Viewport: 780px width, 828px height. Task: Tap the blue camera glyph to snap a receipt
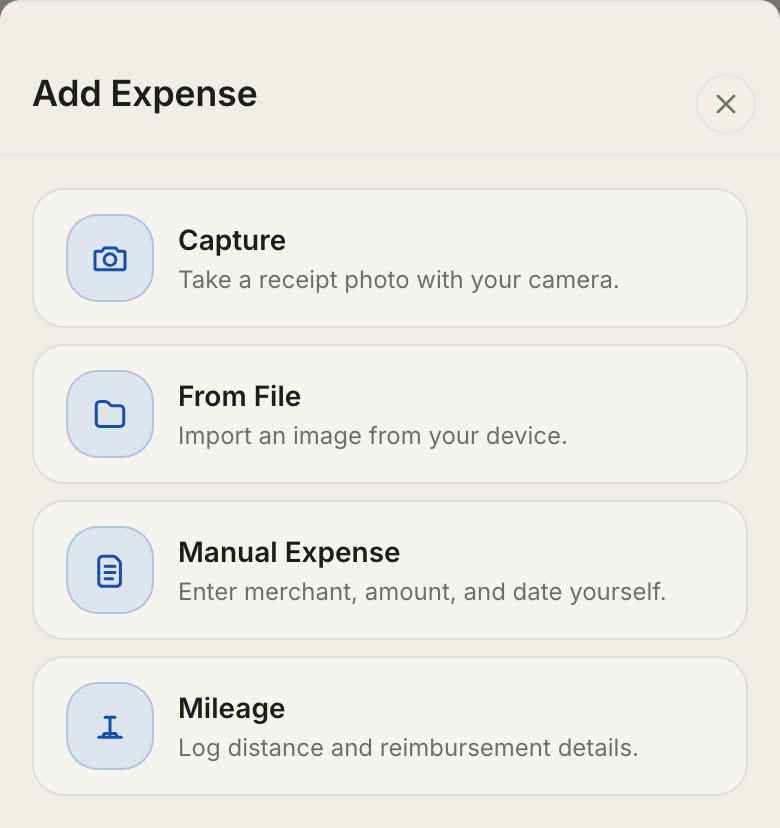coord(110,257)
